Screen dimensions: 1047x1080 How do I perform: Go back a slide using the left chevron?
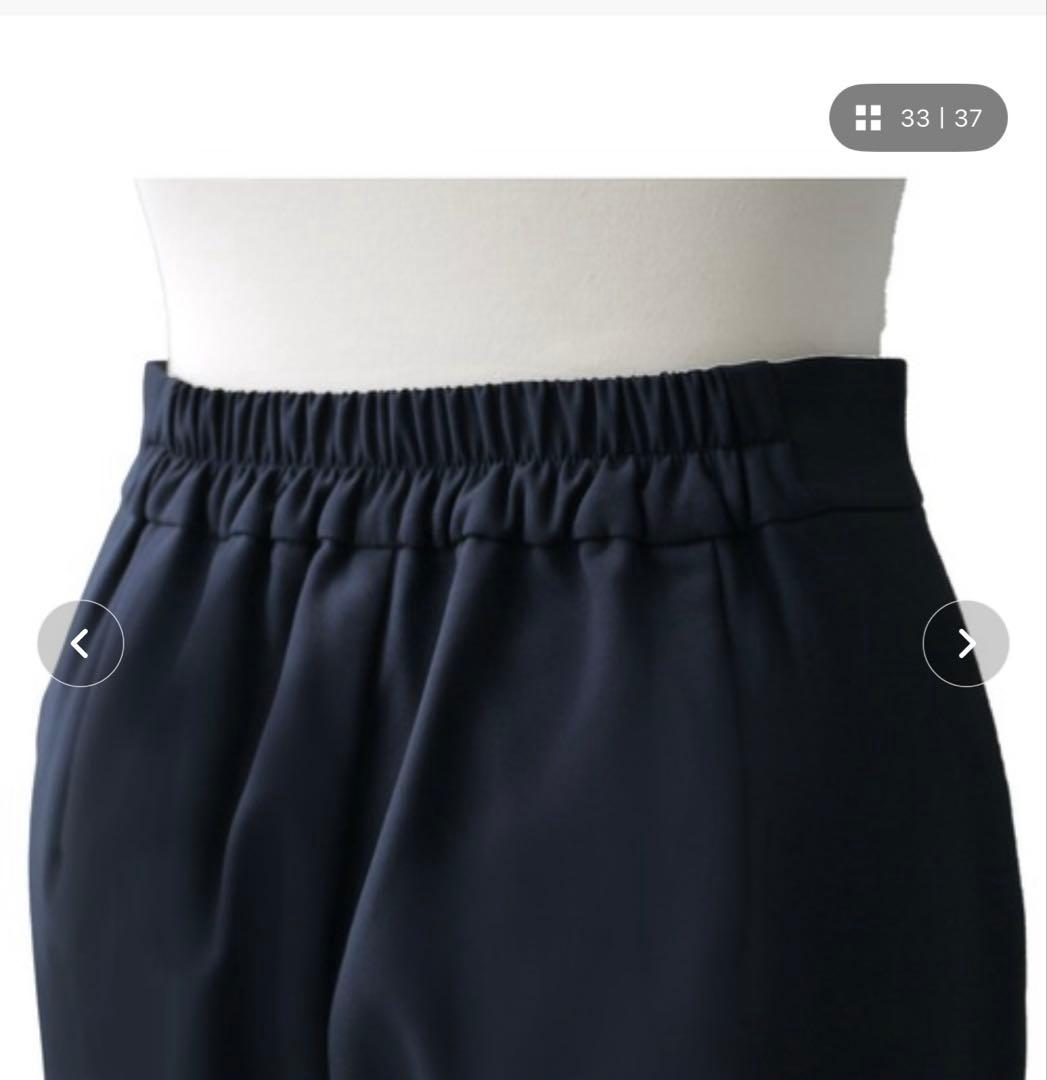click(x=82, y=643)
